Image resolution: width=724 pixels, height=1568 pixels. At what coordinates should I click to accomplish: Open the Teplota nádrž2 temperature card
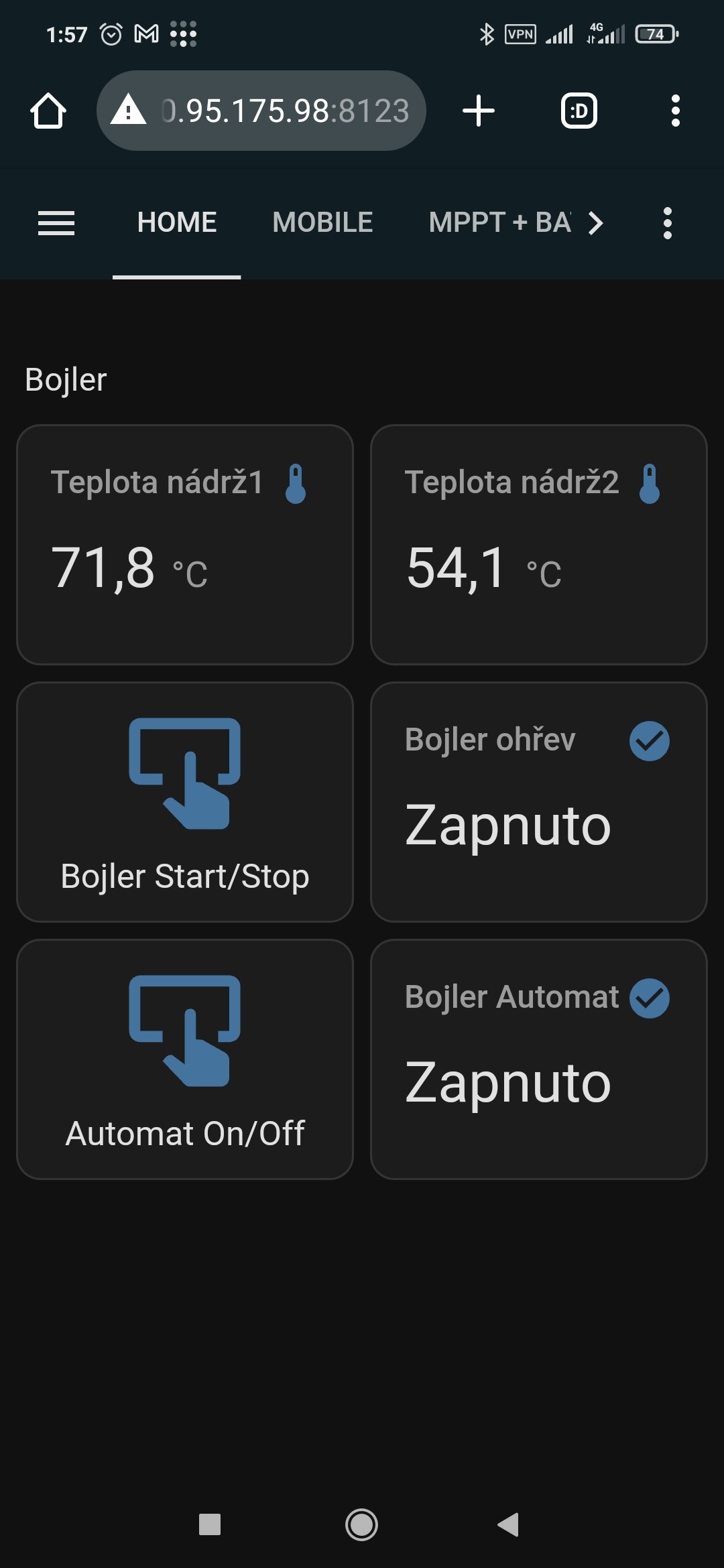coord(539,544)
